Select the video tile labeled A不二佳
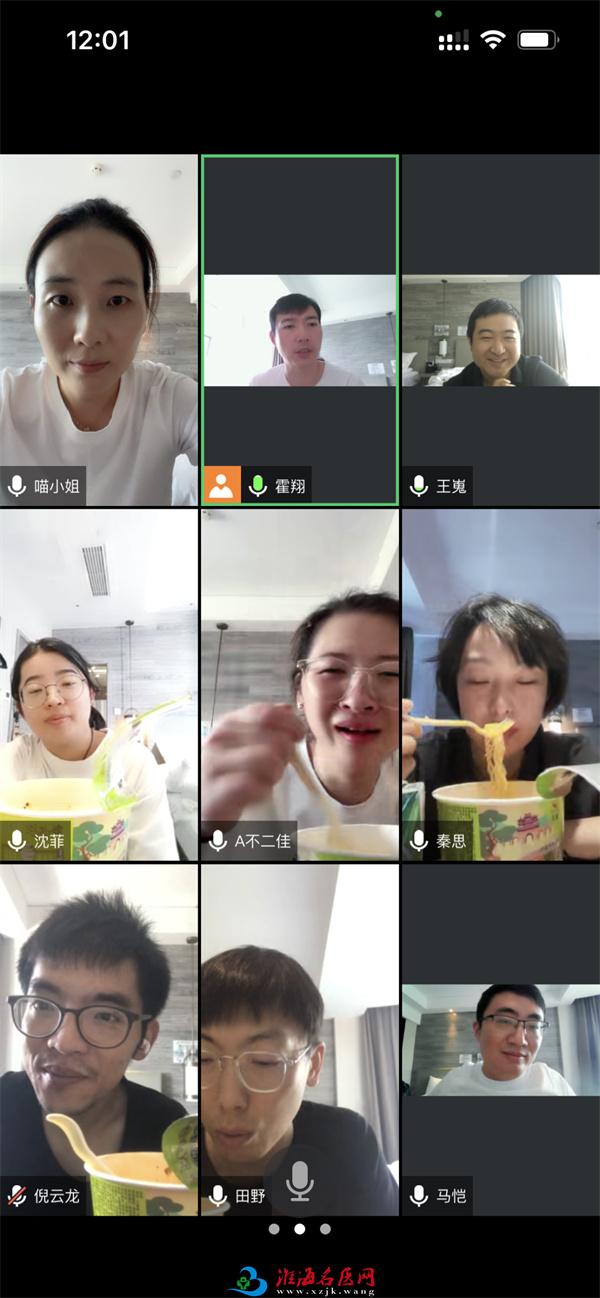This screenshot has width=600, height=1298. point(300,685)
